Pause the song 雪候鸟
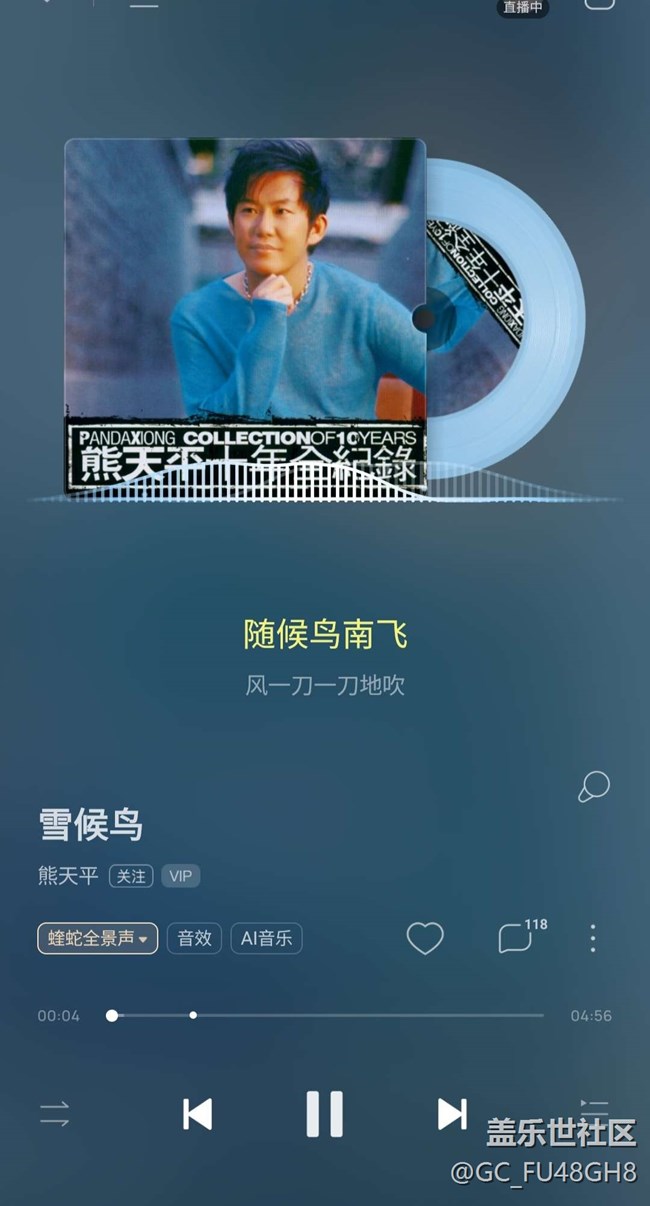This screenshot has width=650, height=1206. [x=324, y=1113]
